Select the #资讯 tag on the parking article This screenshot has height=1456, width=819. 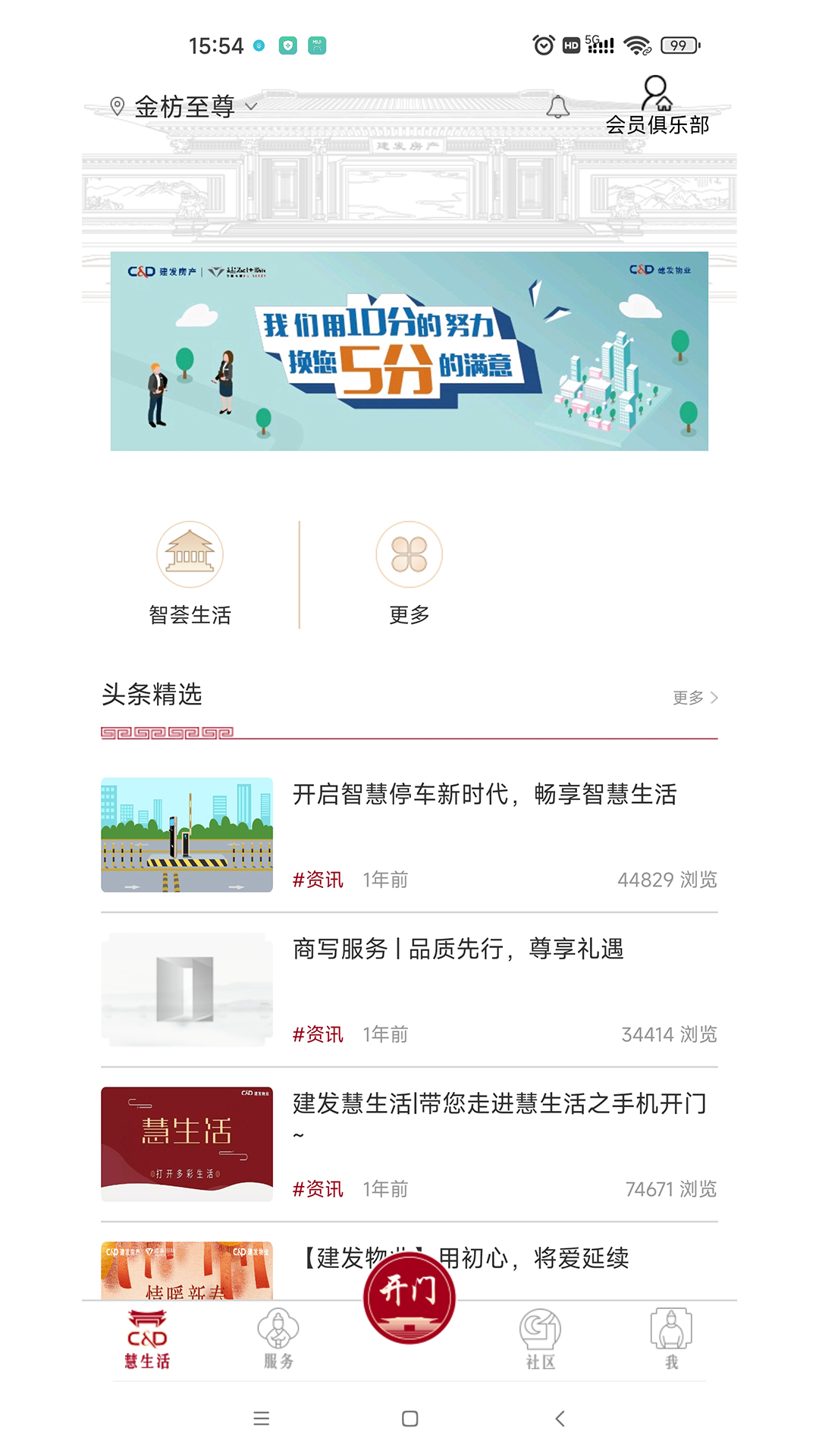pos(317,879)
